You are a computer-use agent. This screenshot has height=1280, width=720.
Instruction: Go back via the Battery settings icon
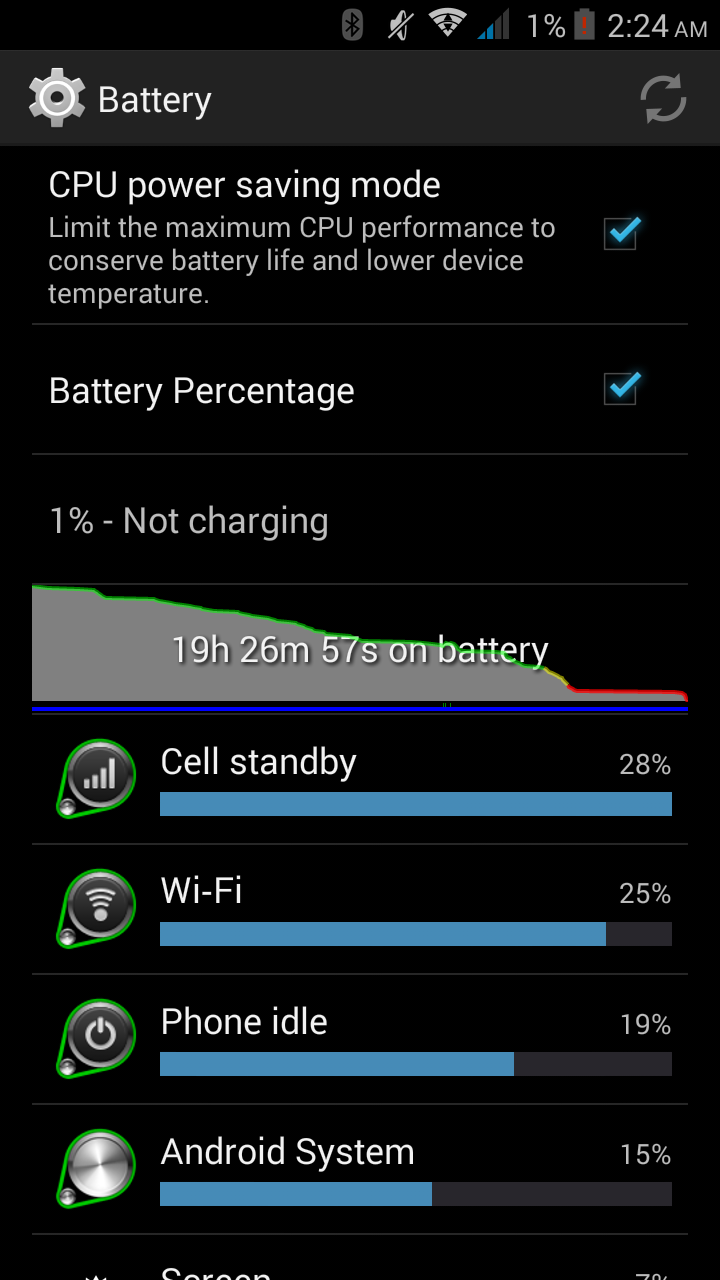[x=57, y=98]
